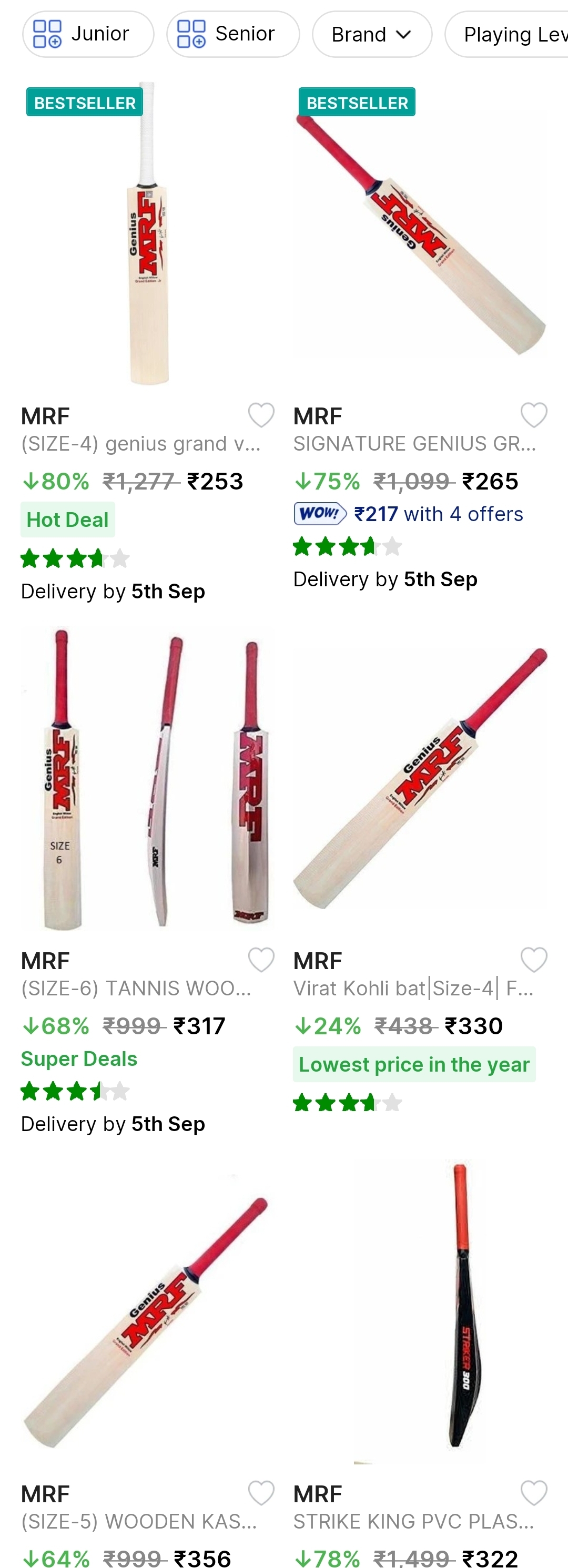Viewport: 568px width, 1568px height.
Task: Save Virat Kohli bat to wishlist
Action: 533,961
